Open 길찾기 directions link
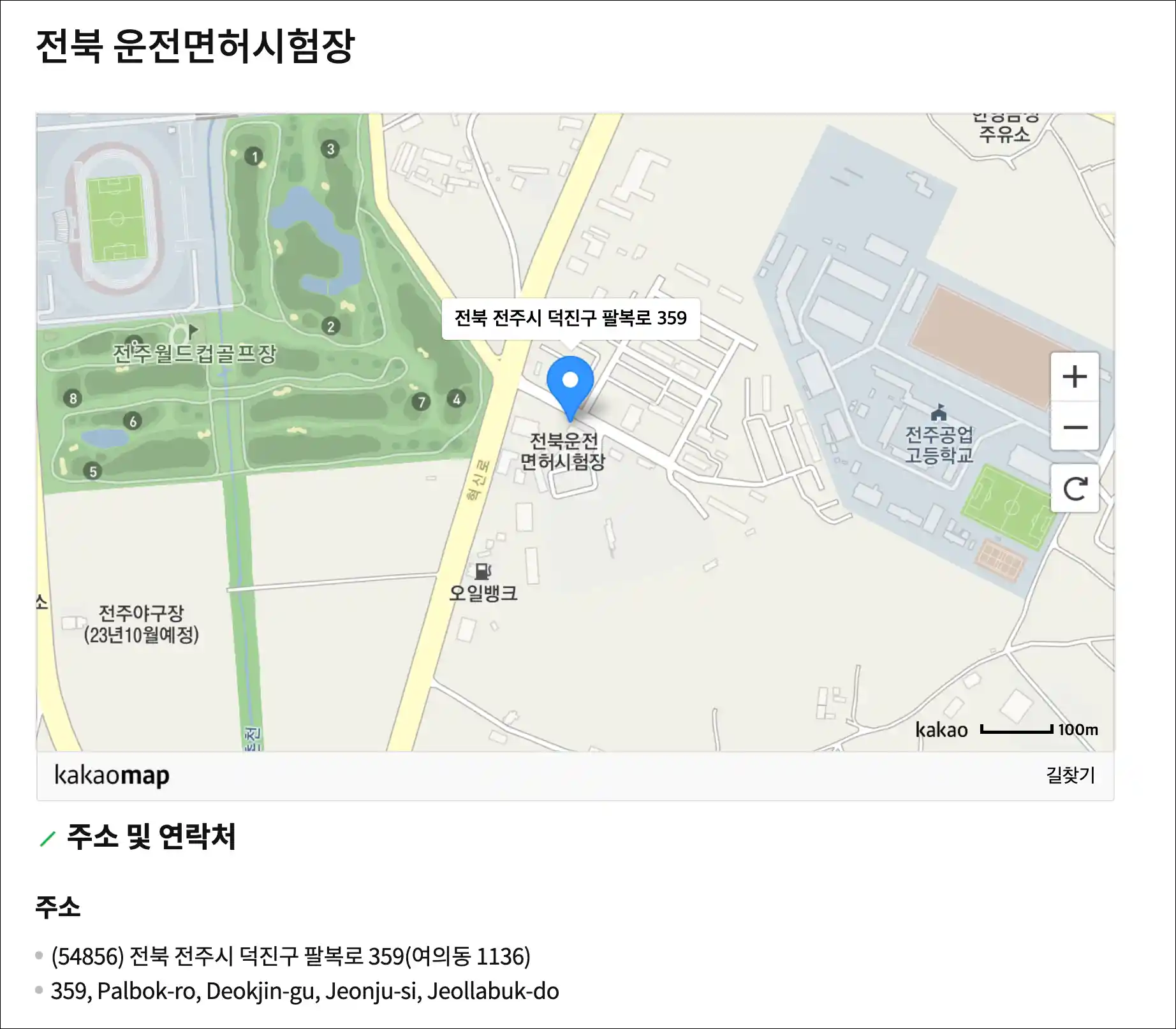Image resolution: width=1176 pixels, height=1029 pixels. 1070,775
